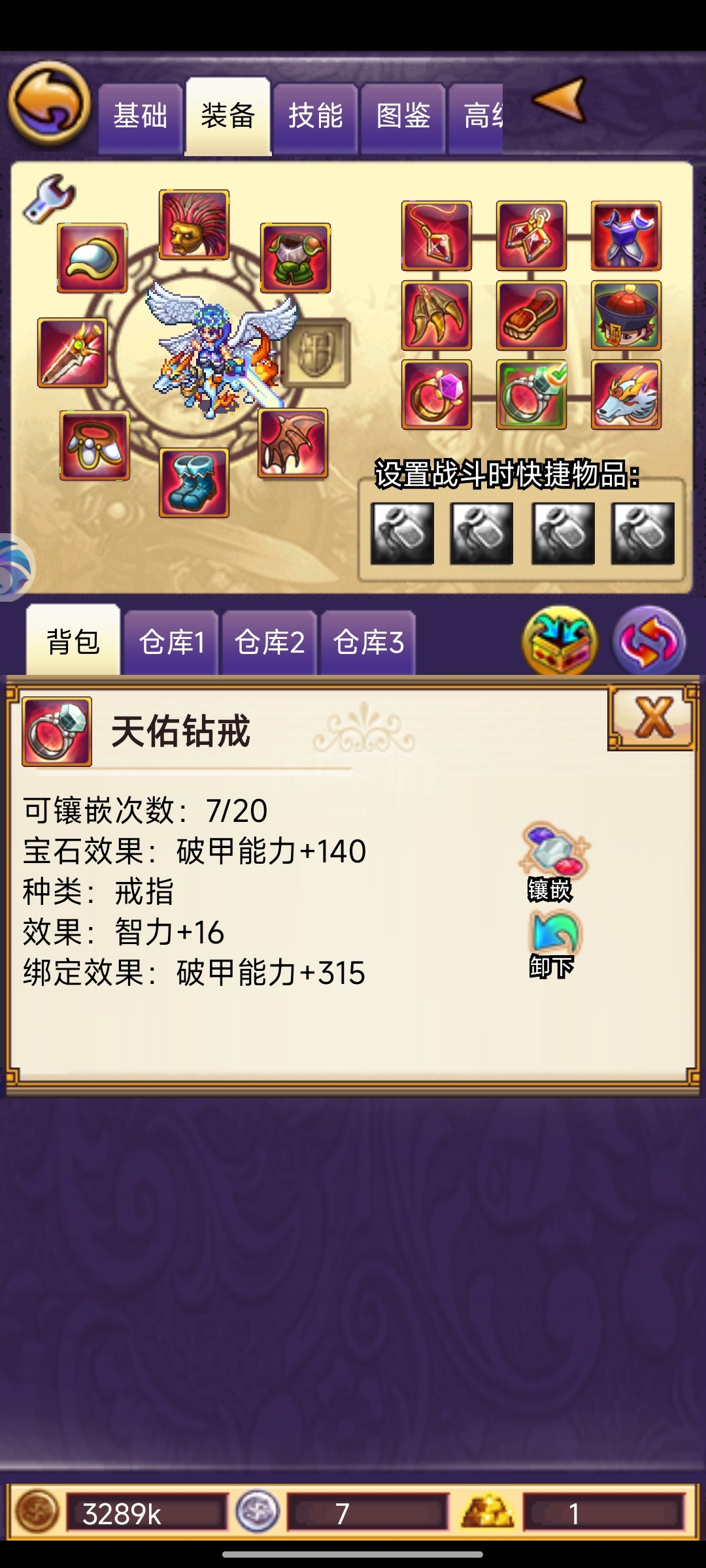Select the blue boots equipment slot
This screenshot has width=706, height=1568.
point(194,483)
